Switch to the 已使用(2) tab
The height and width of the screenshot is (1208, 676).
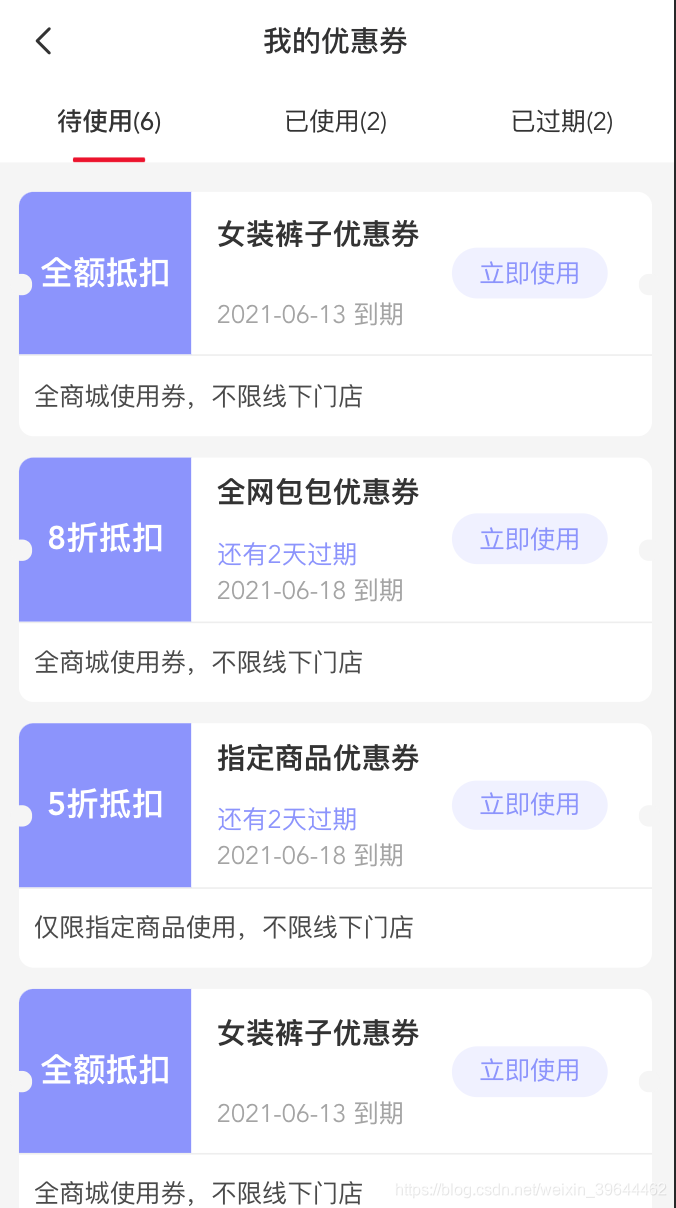336,122
